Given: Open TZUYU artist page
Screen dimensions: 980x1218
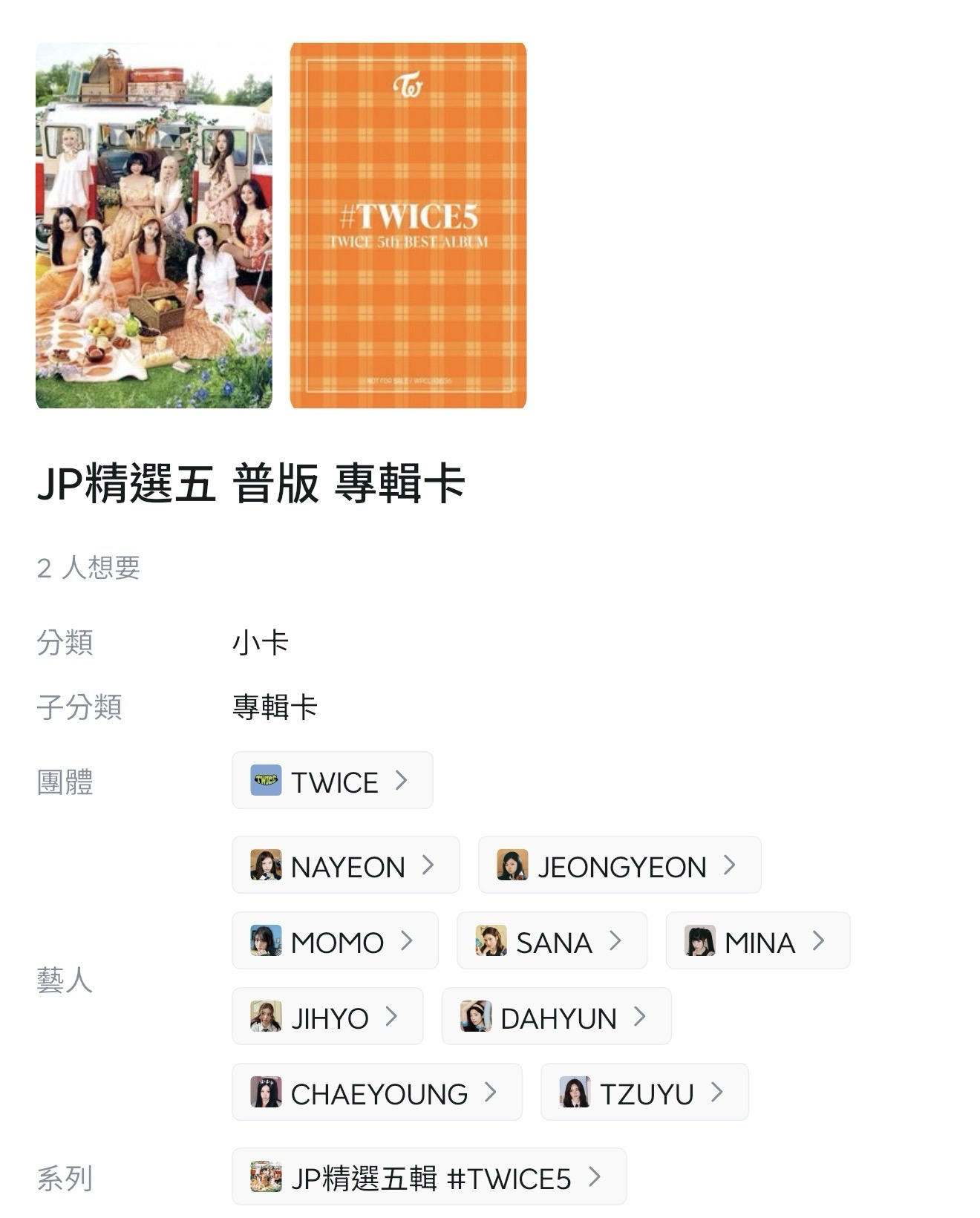Looking at the screenshot, I should point(644,1093).
